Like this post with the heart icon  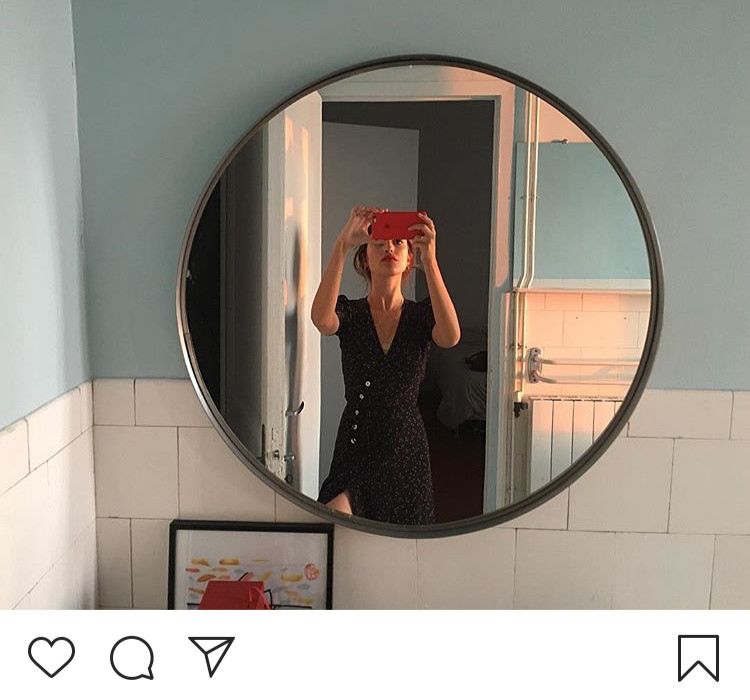point(51,657)
